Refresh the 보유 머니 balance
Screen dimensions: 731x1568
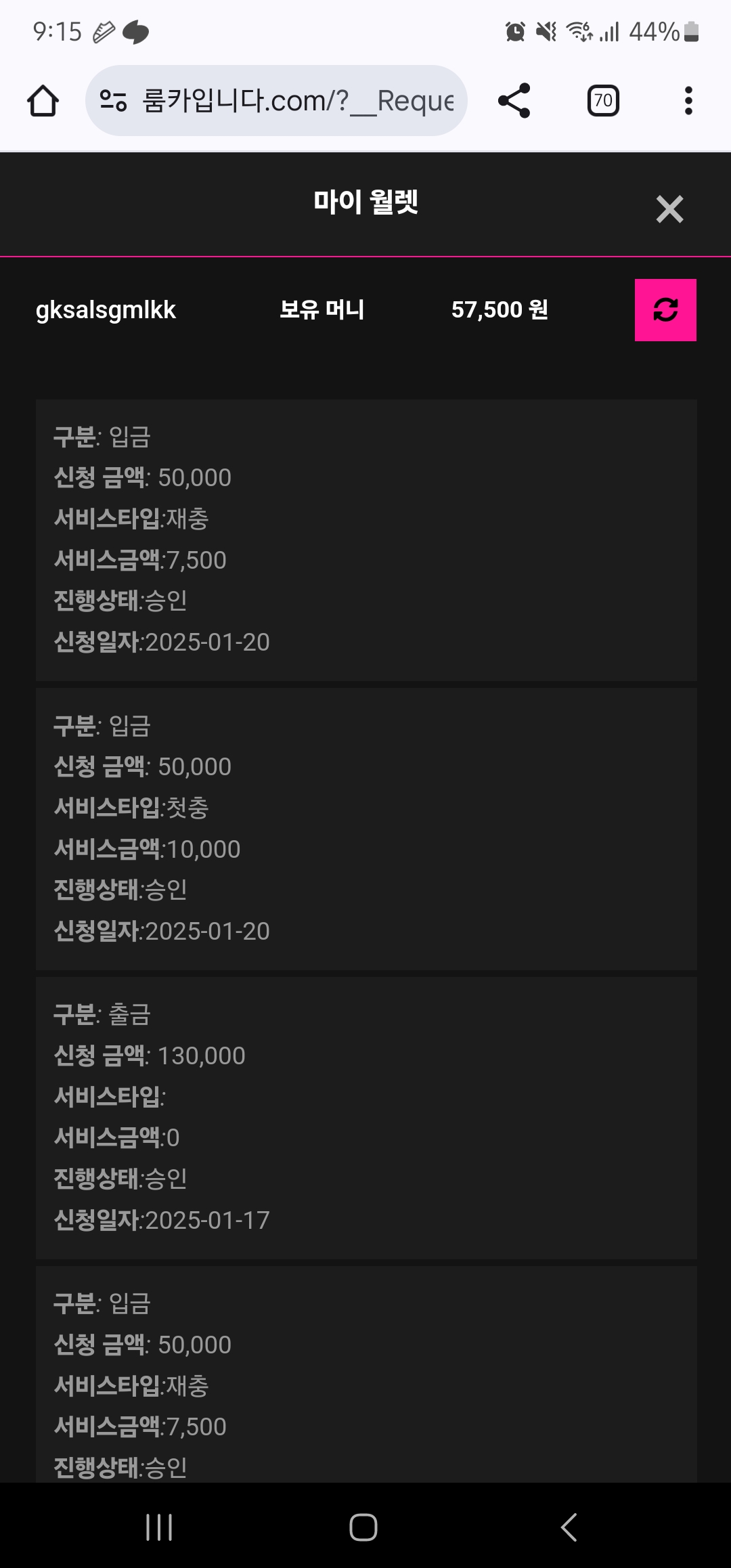pos(665,310)
